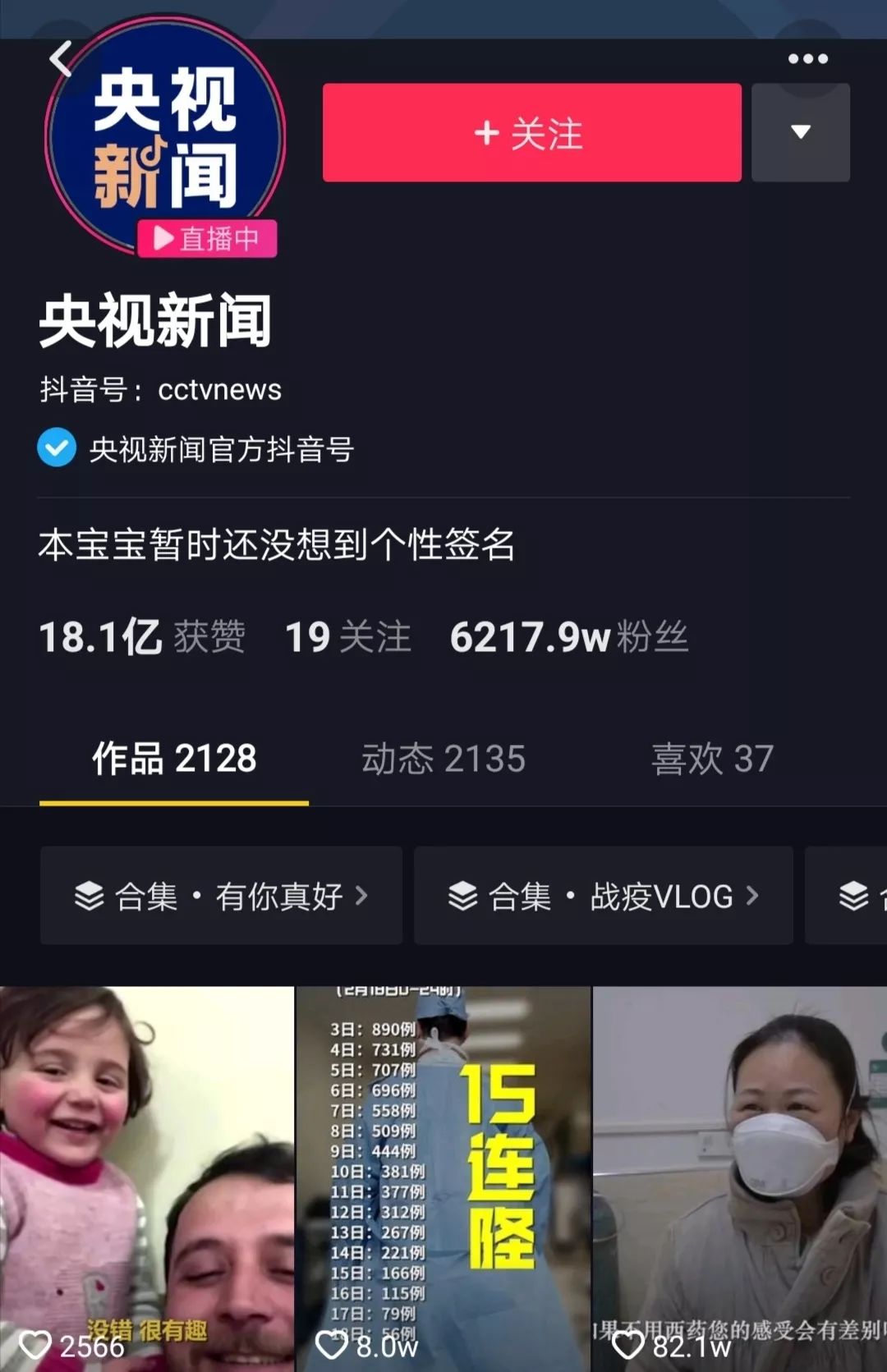Open the three-dot overflow menu
887x1372 pixels.
[x=807, y=59]
